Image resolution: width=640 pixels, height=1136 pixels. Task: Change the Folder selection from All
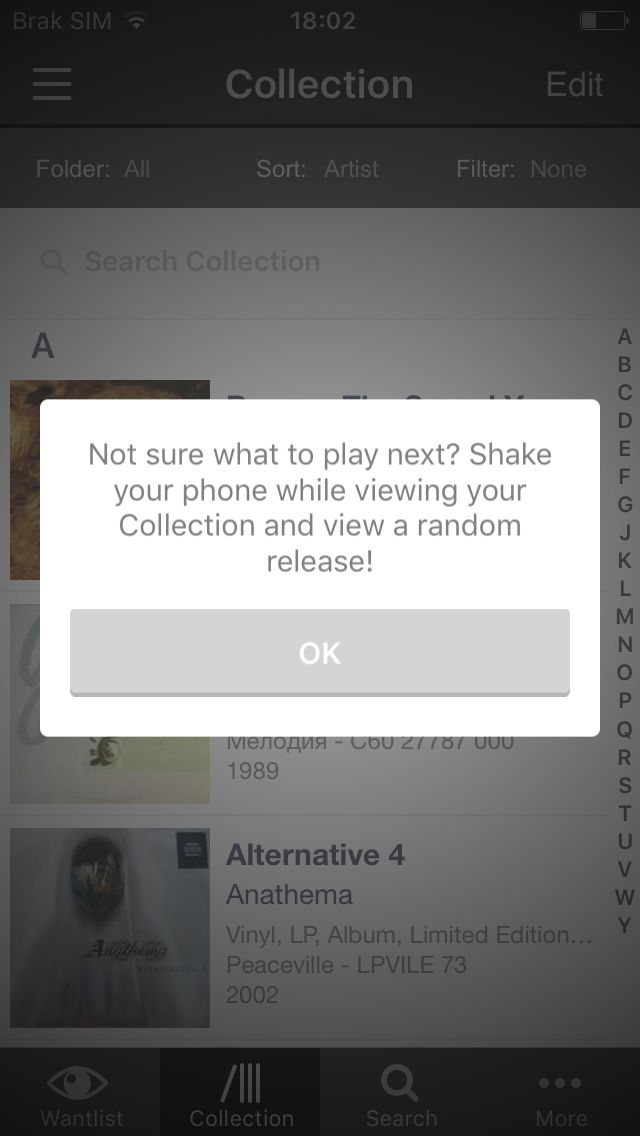coord(93,169)
